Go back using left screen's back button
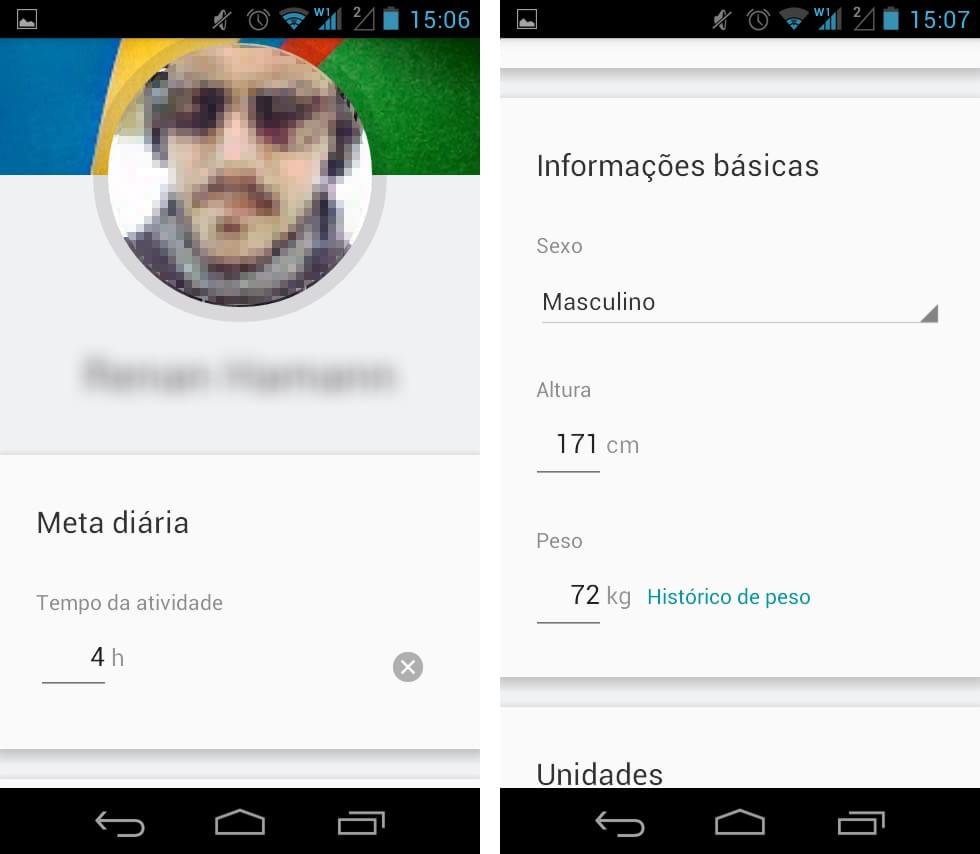 (x=120, y=823)
